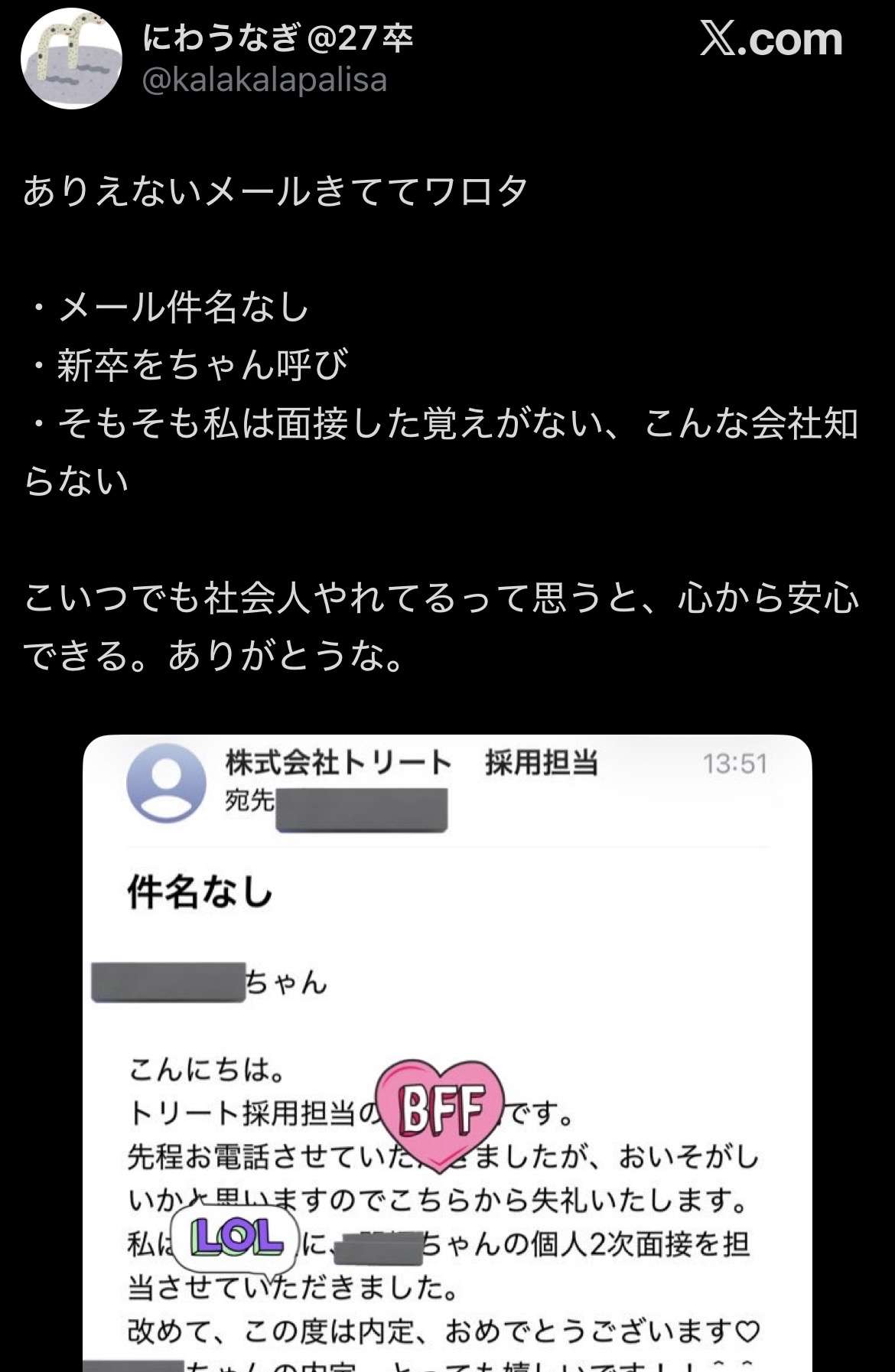
Task: Open the @kalakalapalisa handle link
Action: (268, 77)
